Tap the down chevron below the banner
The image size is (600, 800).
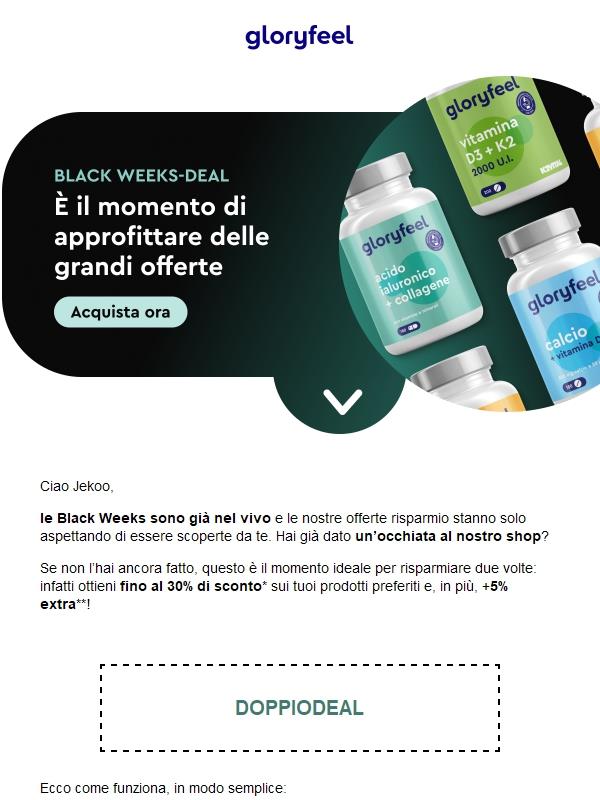click(x=342, y=402)
